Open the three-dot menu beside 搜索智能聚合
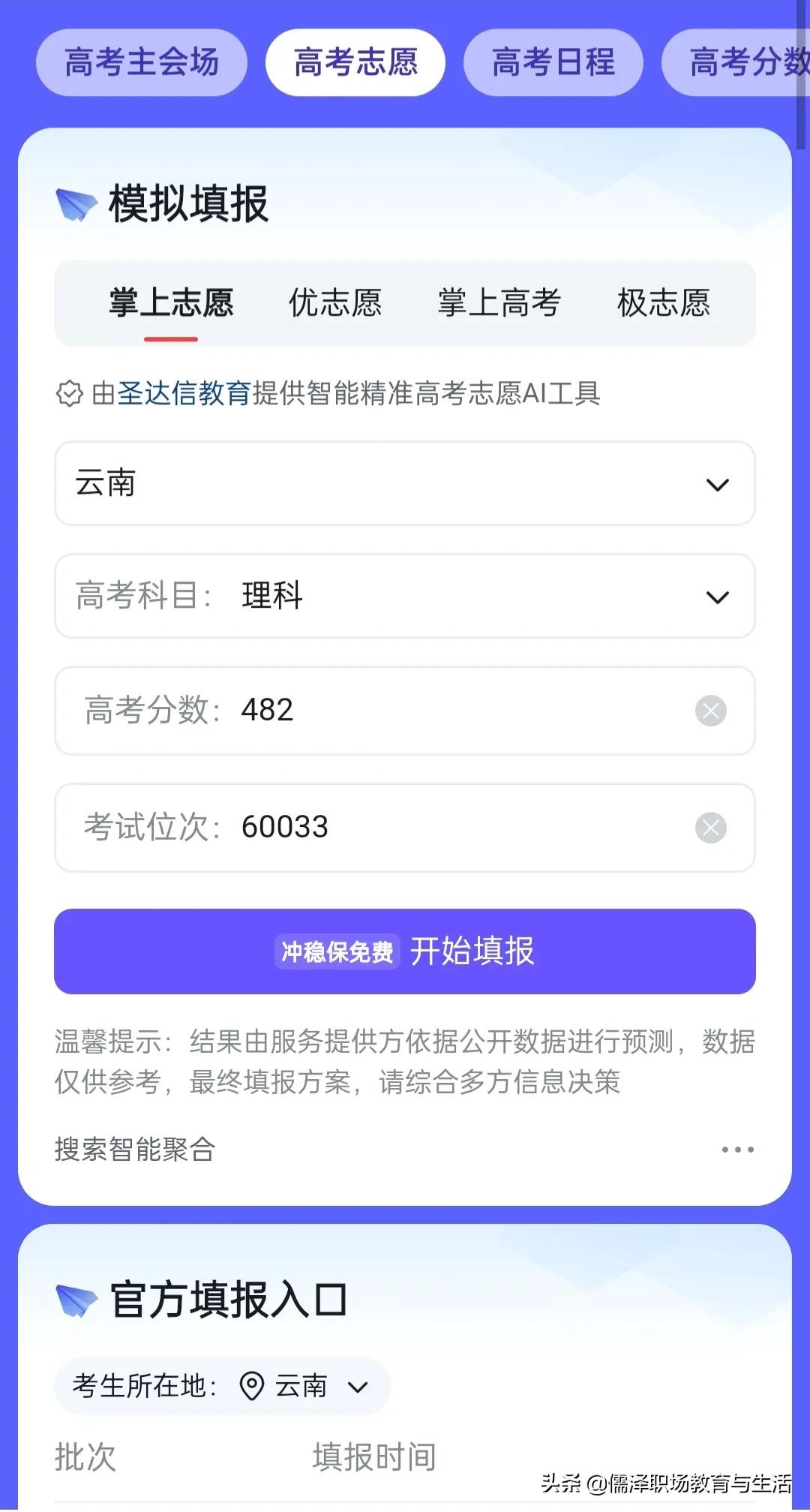Image resolution: width=810 pixels, height=1512 pixels. pos(739,1149)
